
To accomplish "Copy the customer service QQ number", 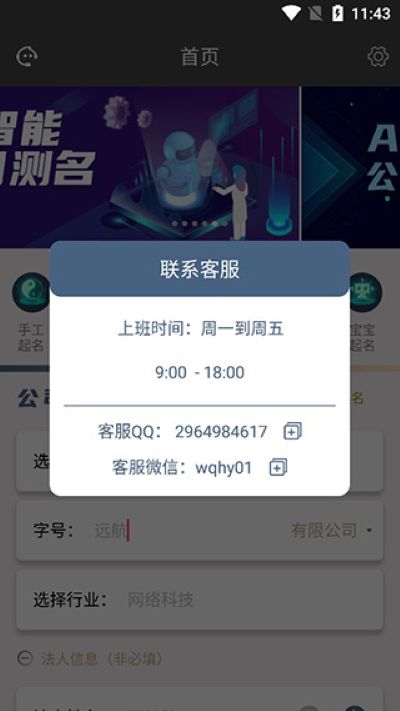I will (293, 431).
